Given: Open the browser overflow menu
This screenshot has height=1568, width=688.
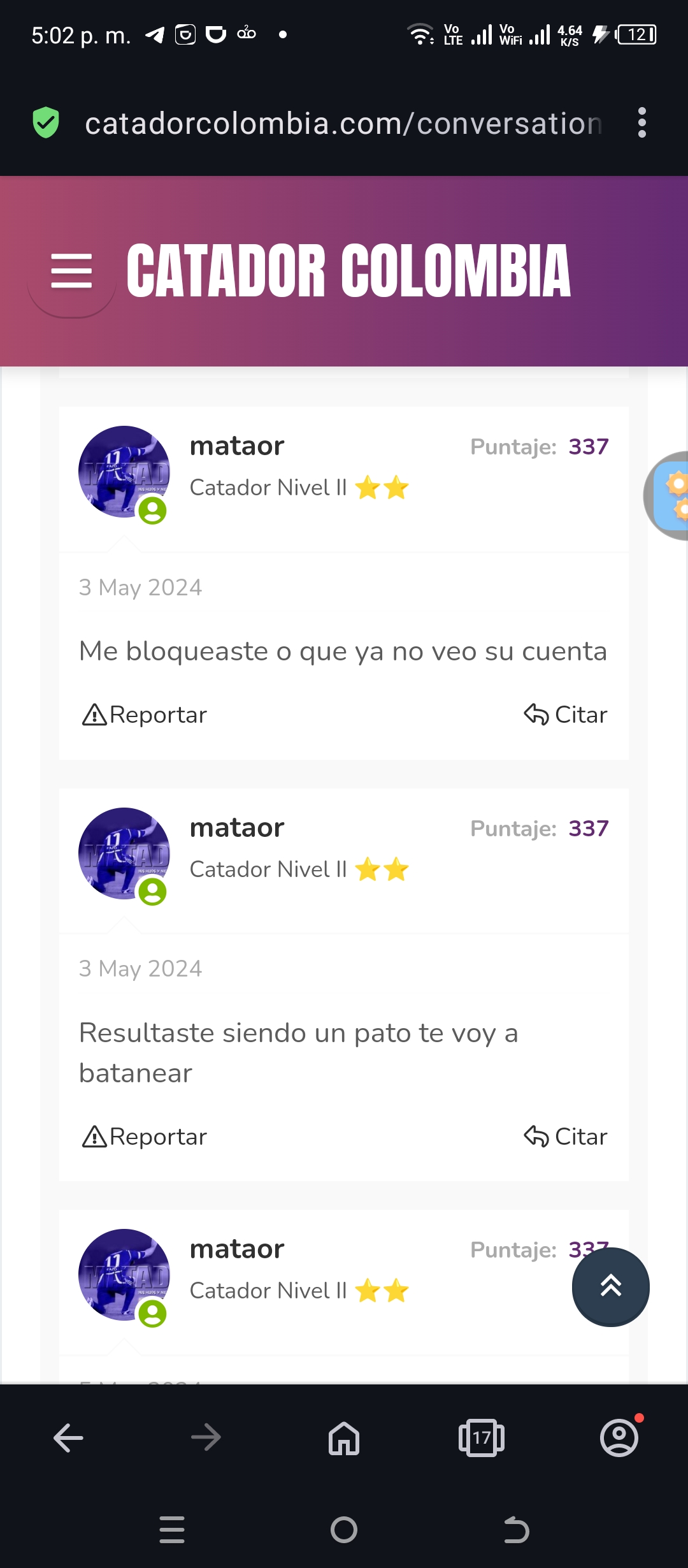Looking at the screenshot, I should 641,122.
